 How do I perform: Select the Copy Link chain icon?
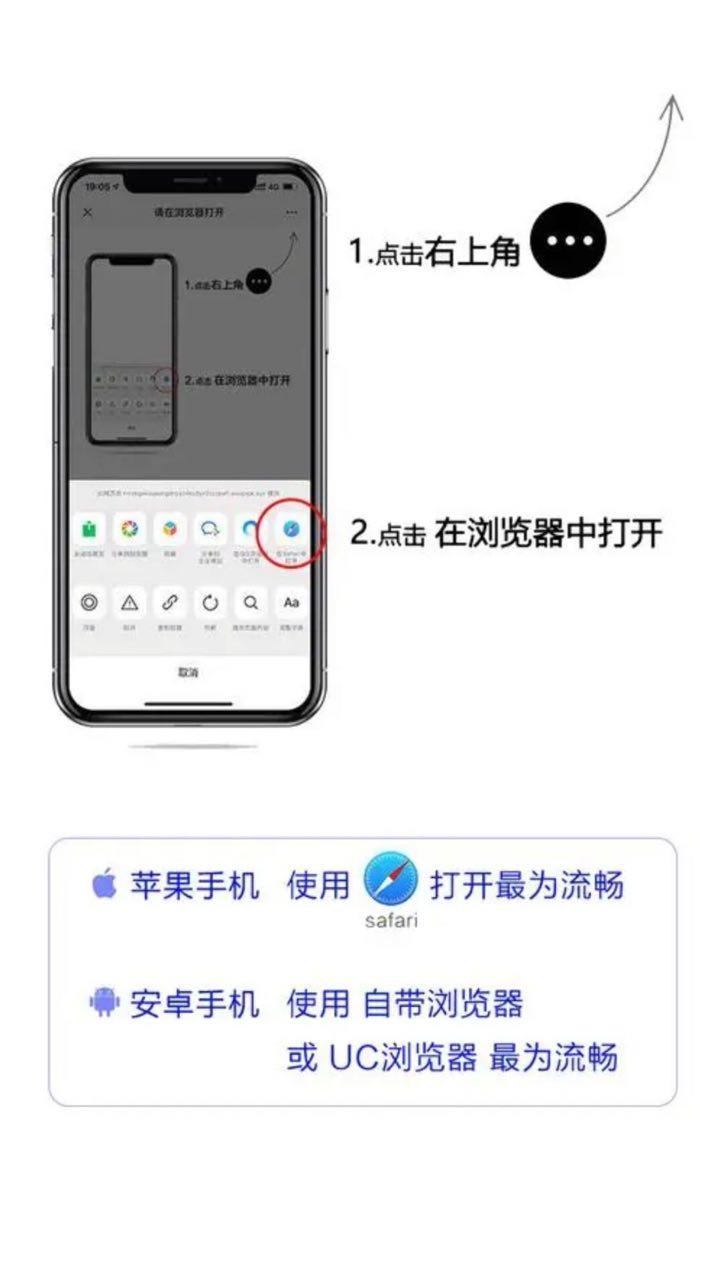point(169,603)
